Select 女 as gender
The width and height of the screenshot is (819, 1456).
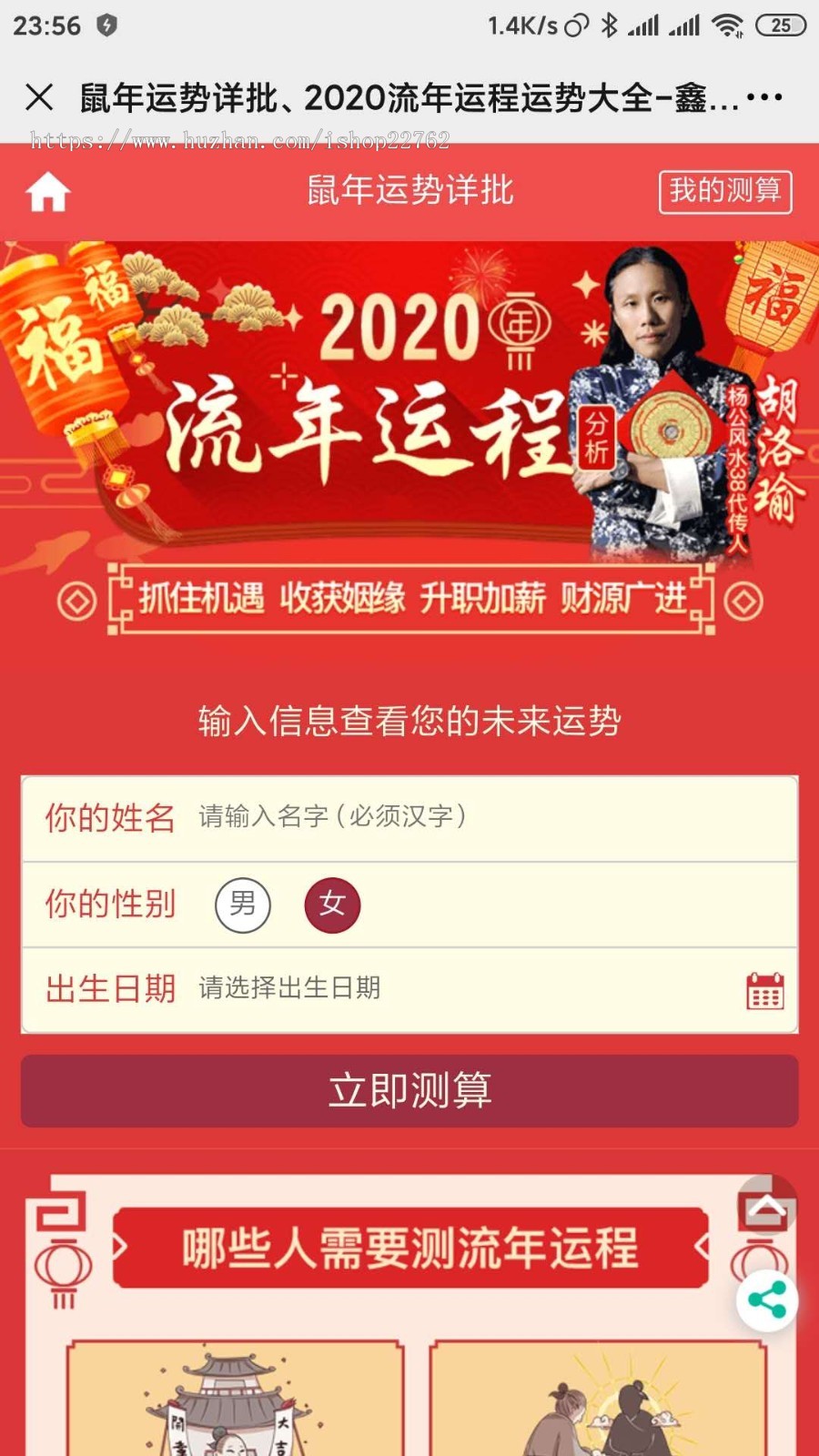pyautogui.click(x=332, y=905)
